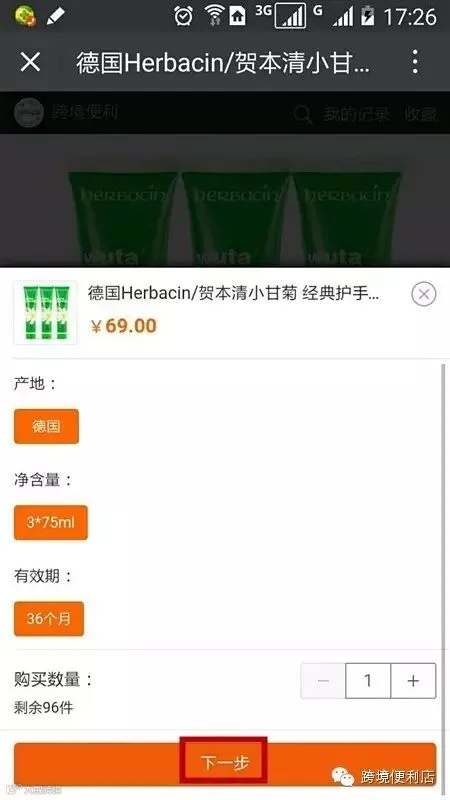Increase purchase quantity with the plus button

pyautogui.click(x=413, y=681)
